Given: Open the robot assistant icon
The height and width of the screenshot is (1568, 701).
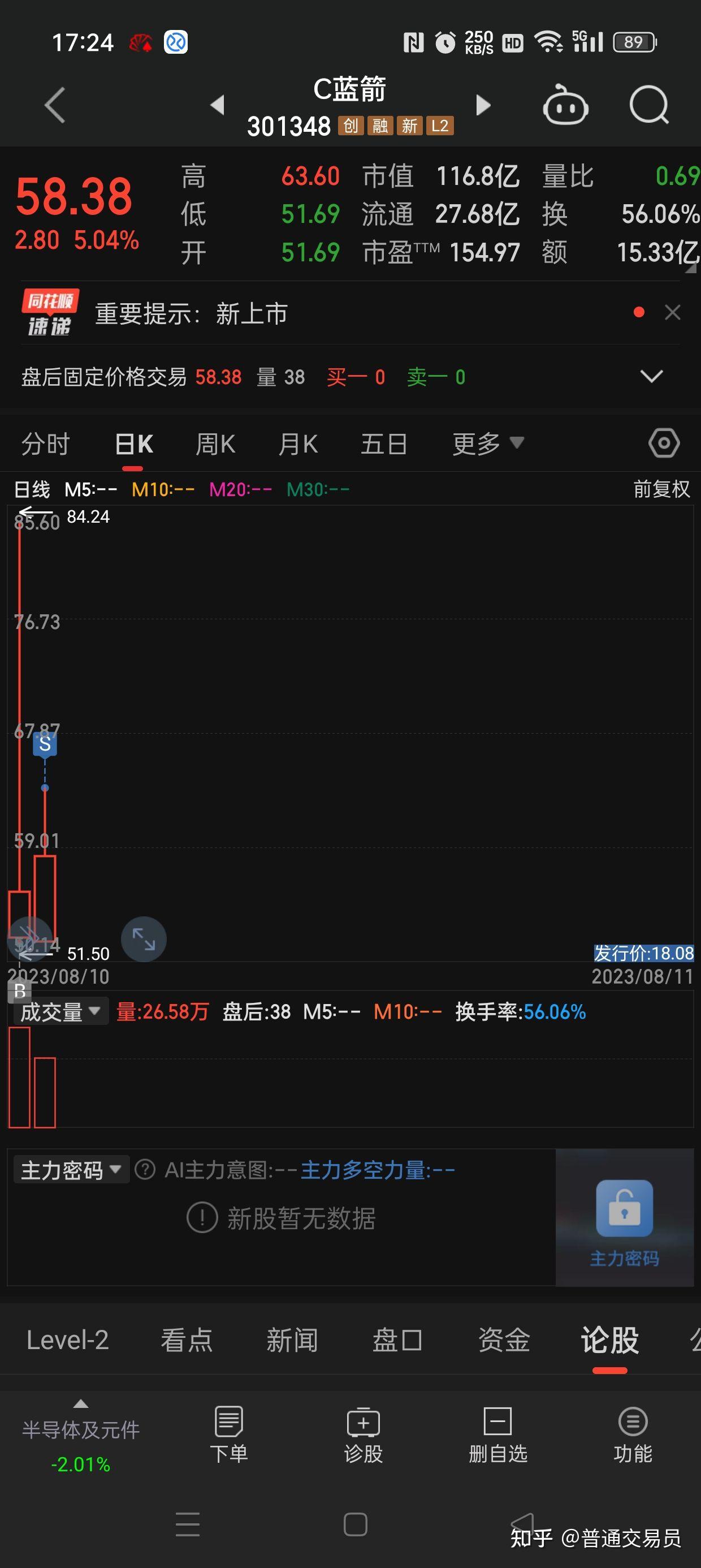Looking at the screenshot, I should [x=565, y=105].
